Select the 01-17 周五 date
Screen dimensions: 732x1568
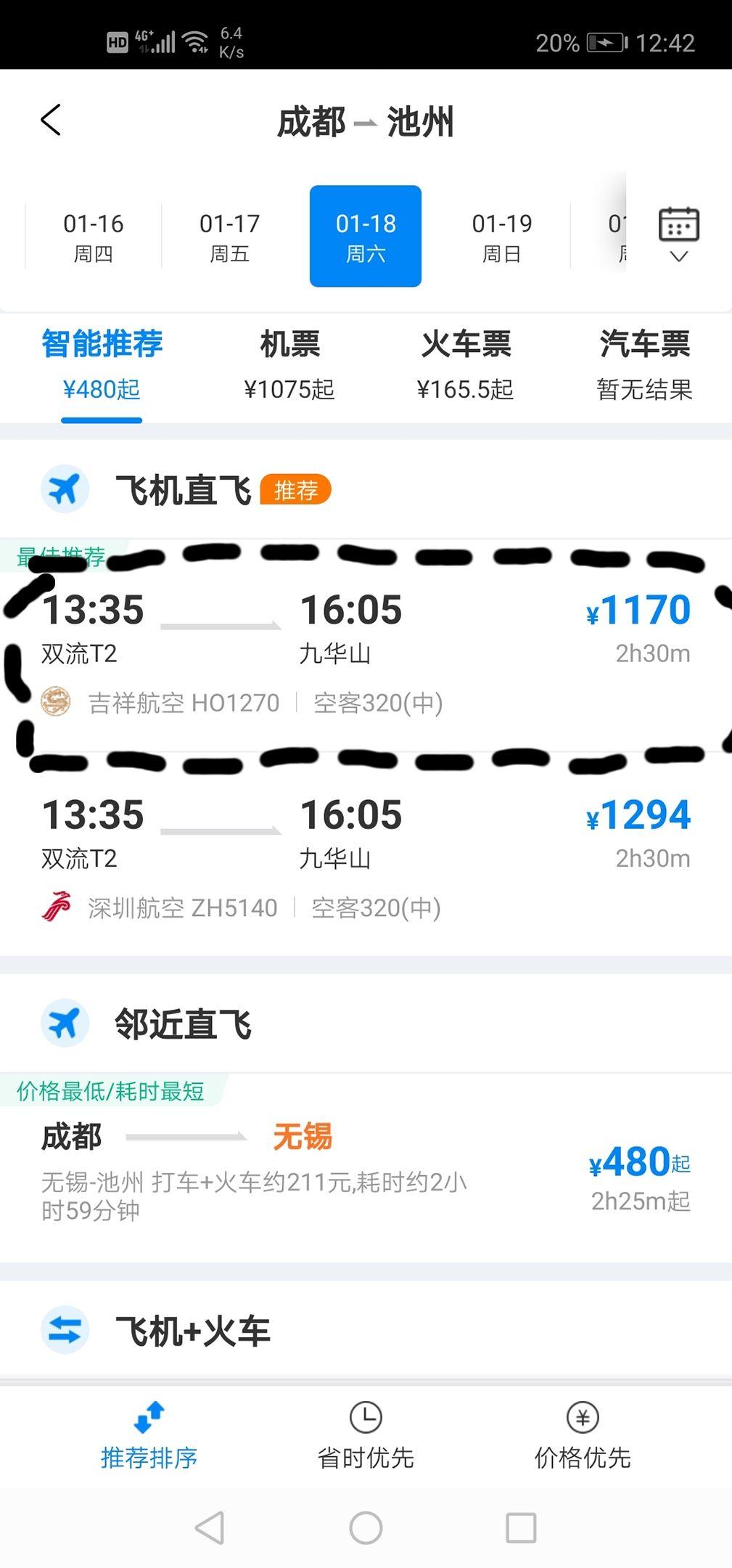(229, 237)
